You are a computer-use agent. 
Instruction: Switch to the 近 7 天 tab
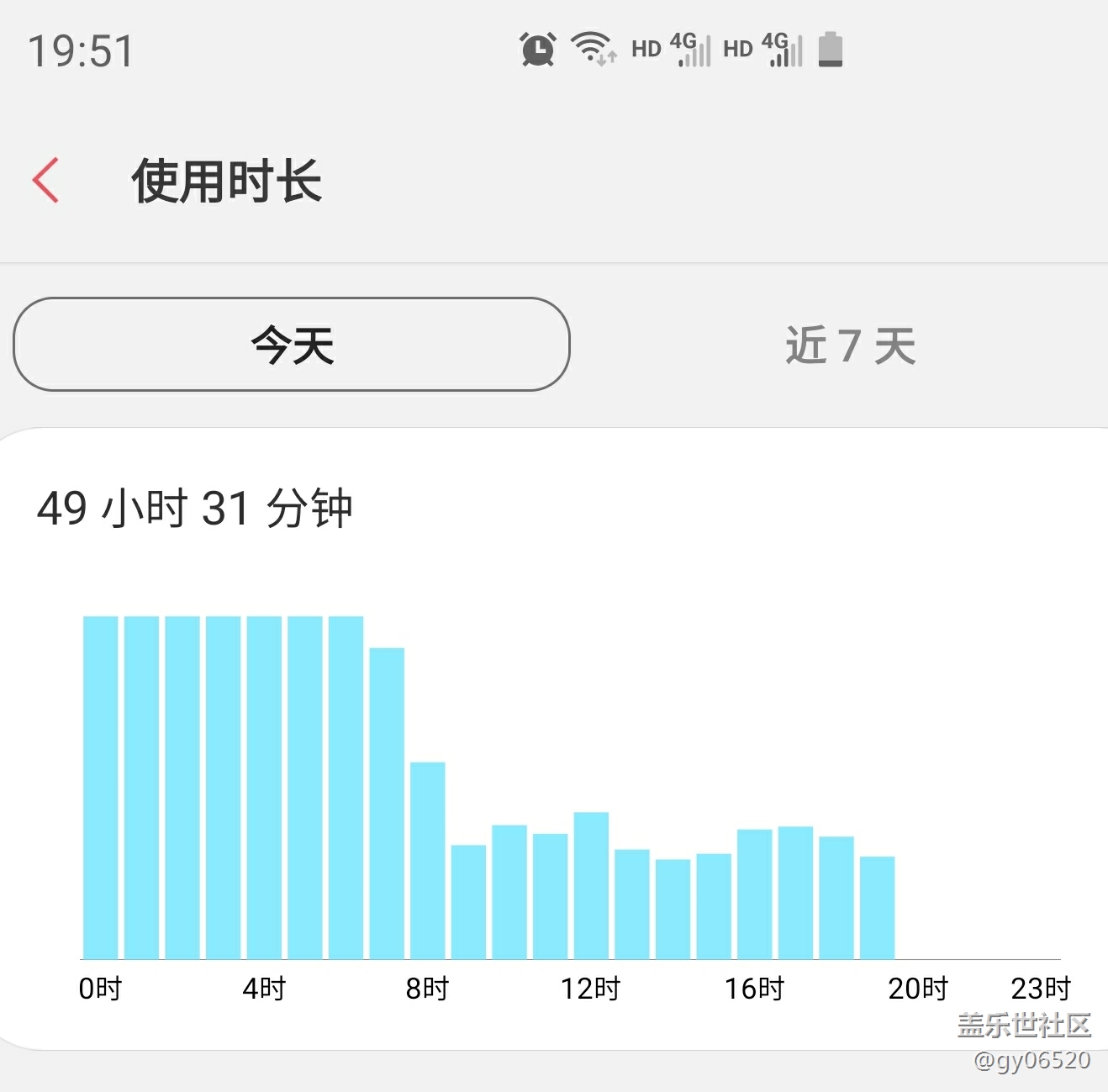(850, 346)
